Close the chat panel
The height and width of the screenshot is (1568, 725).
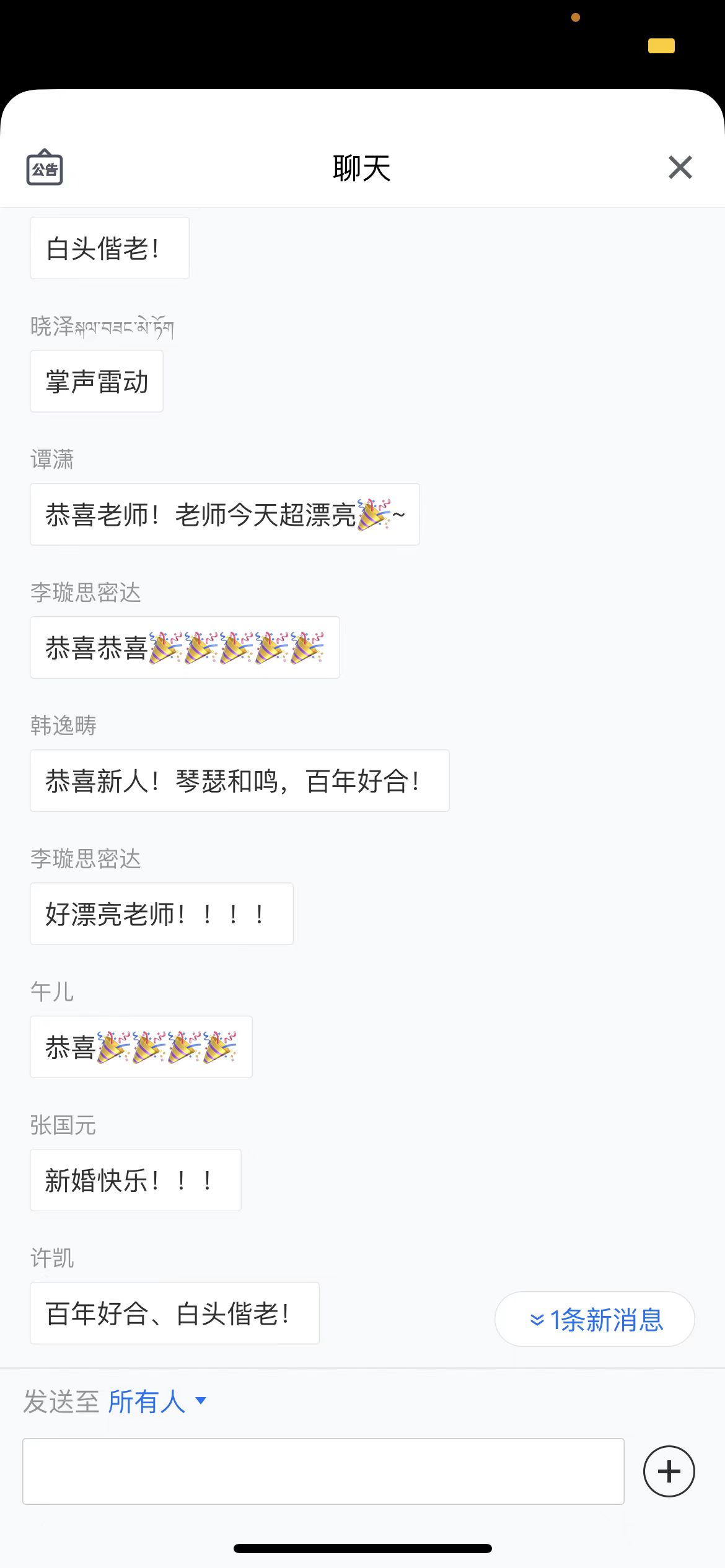click(x=680, y=168)
